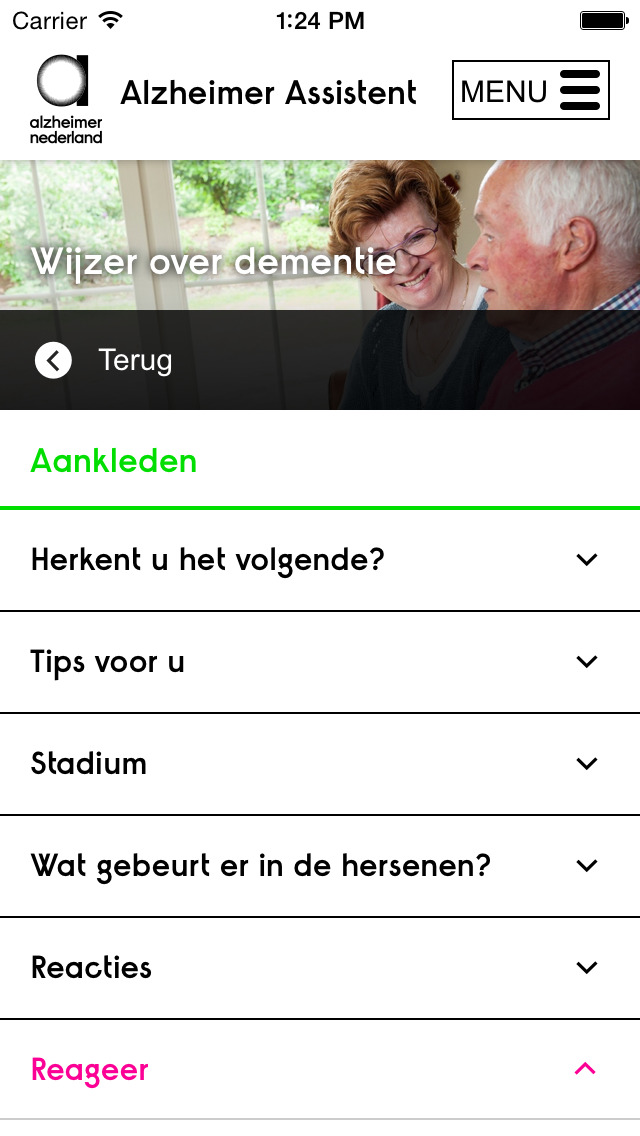Open the Stadium accordion row

[320, 764]
